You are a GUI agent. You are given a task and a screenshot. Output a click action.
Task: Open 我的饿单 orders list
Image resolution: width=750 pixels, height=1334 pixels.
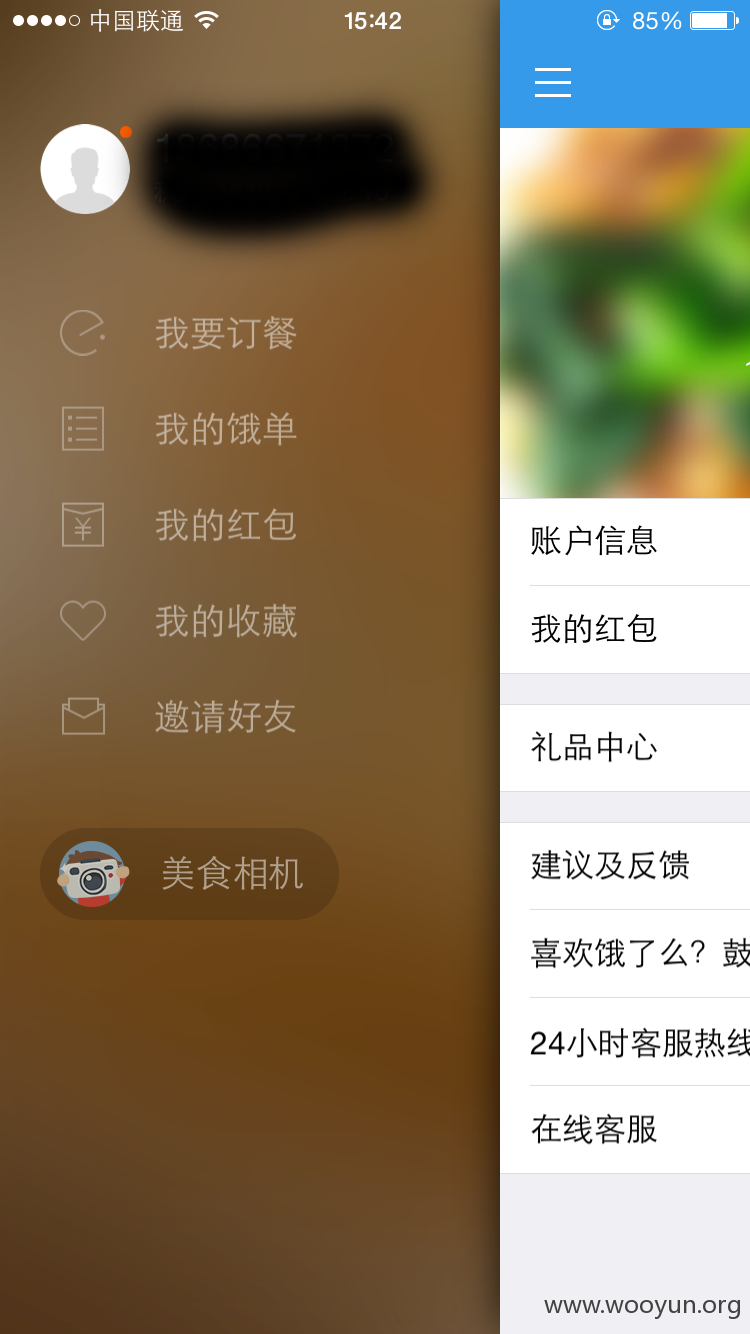point(178,429)
